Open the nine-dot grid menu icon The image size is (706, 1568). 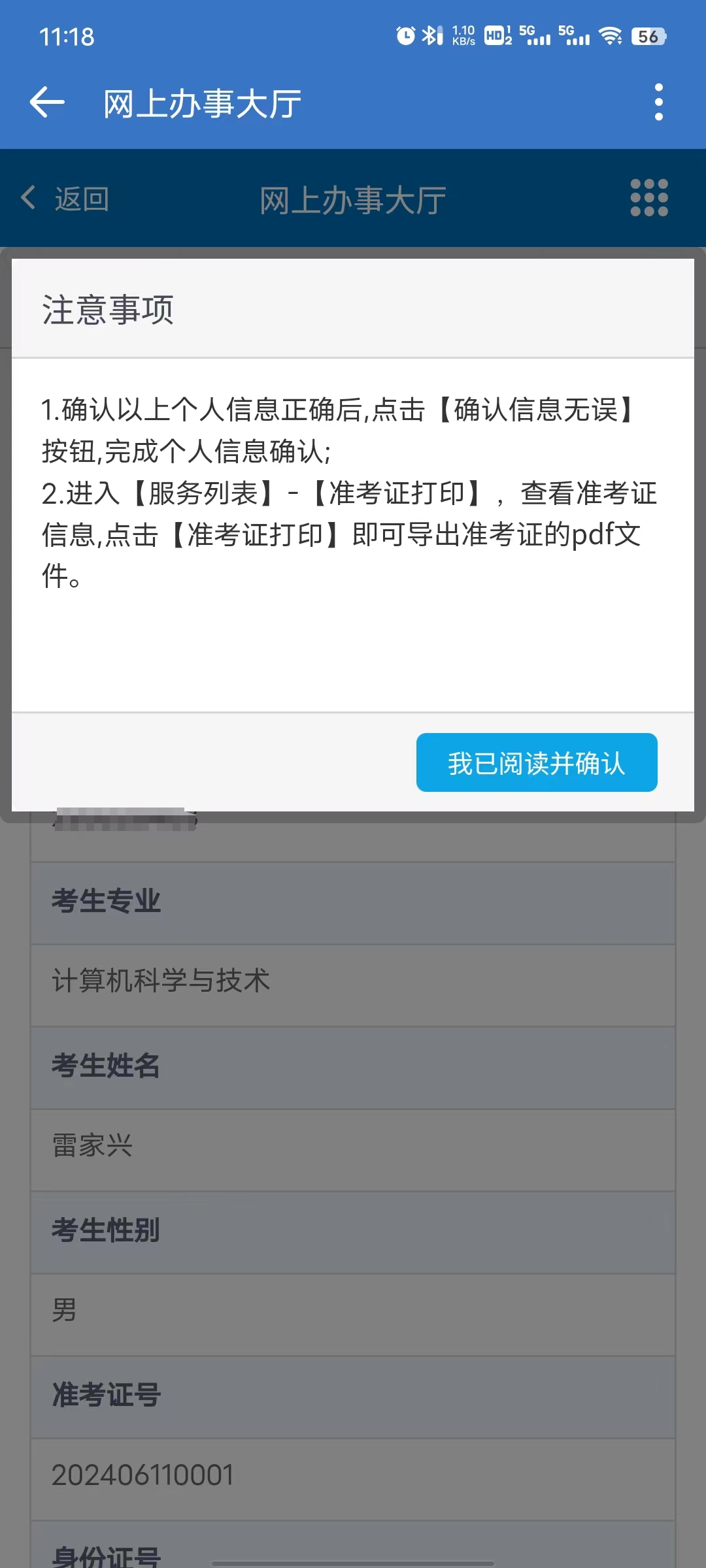(x=649, y=199)
